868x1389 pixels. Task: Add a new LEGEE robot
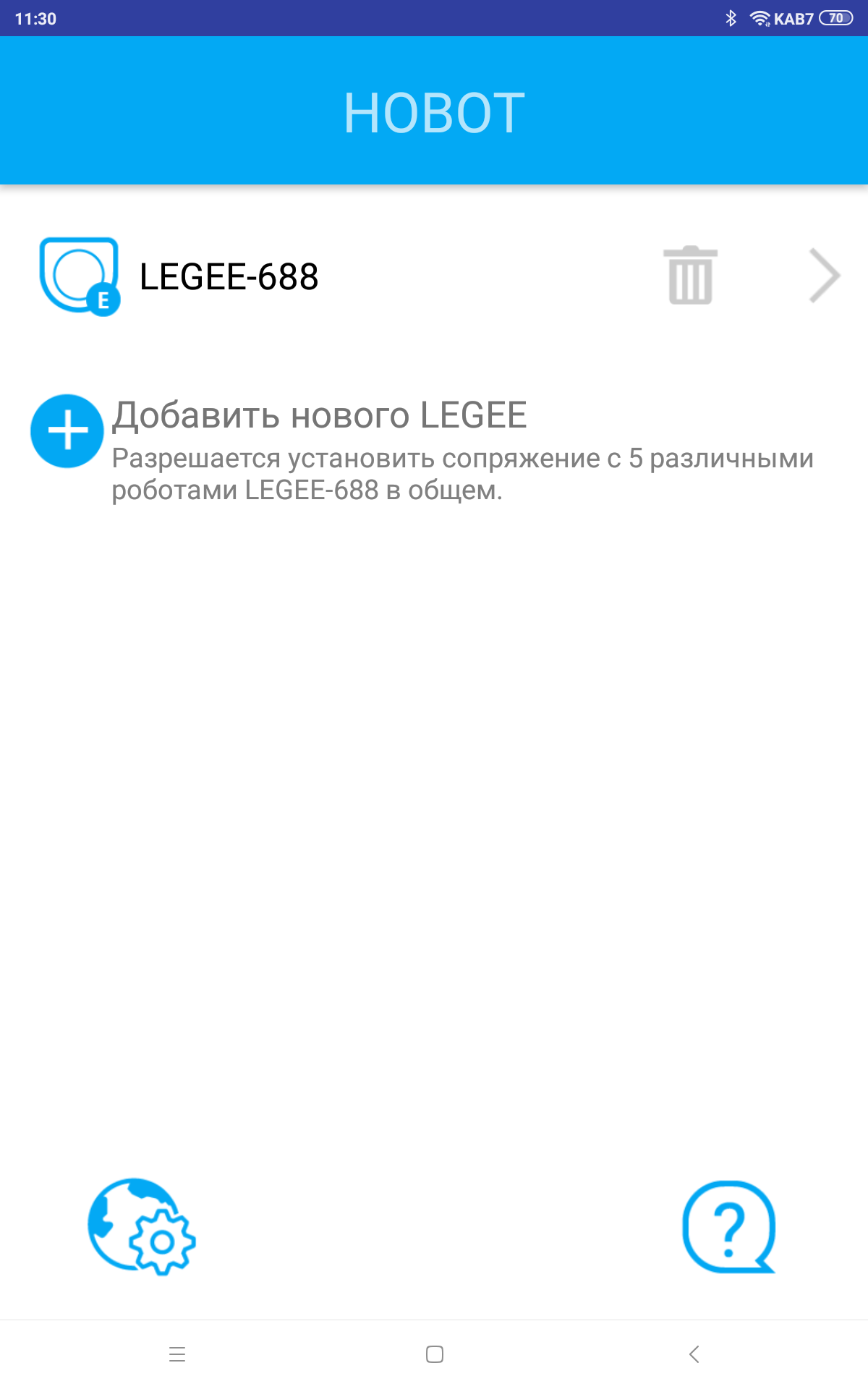[67, 431]
